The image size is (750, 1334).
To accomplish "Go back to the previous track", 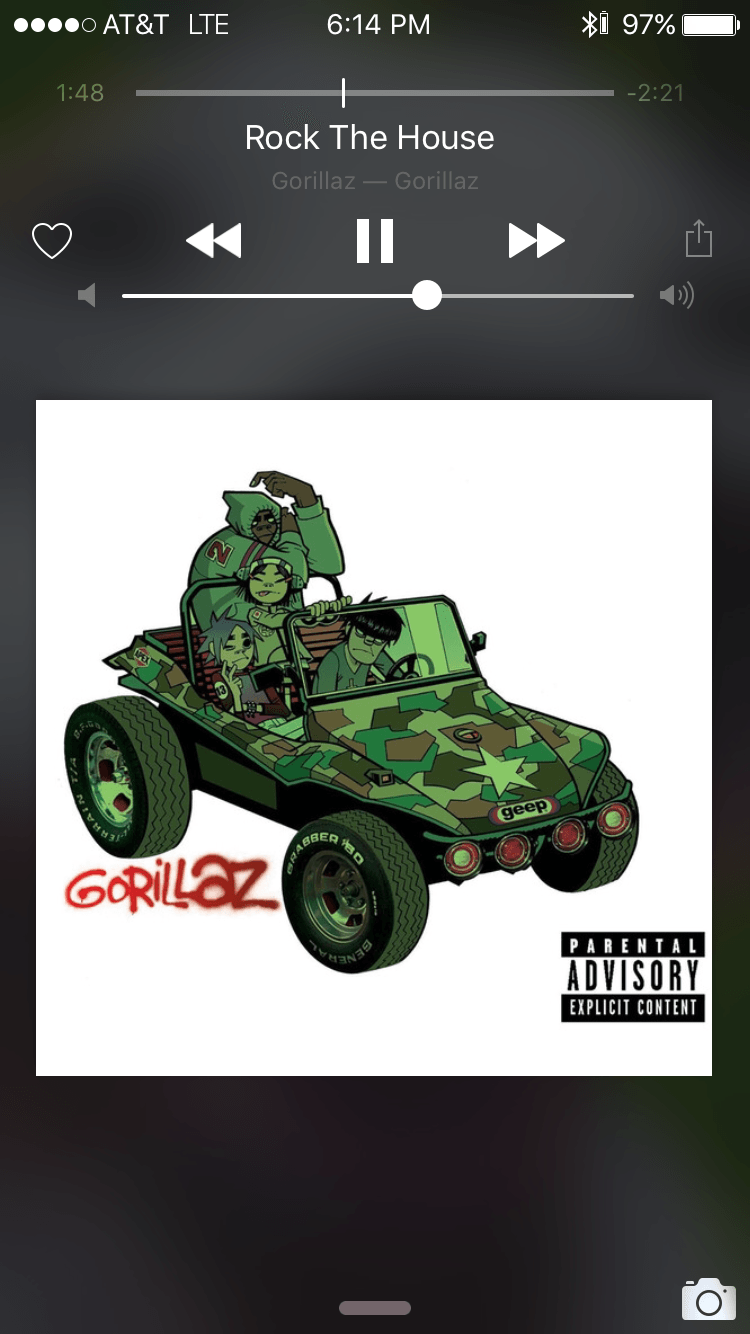I will coord(214,241).
